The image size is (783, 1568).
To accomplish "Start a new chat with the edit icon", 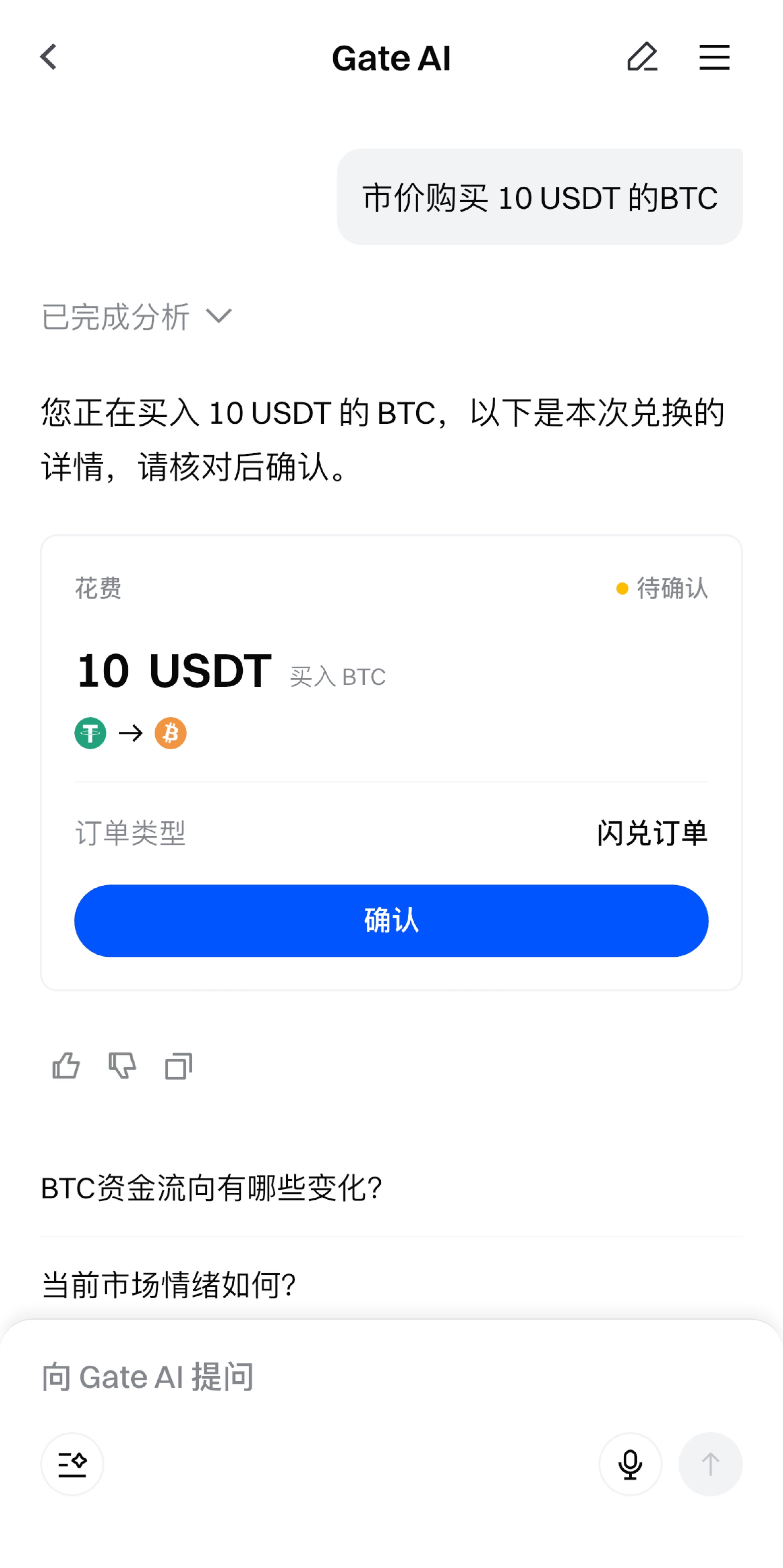I will (x=642, y=57).
